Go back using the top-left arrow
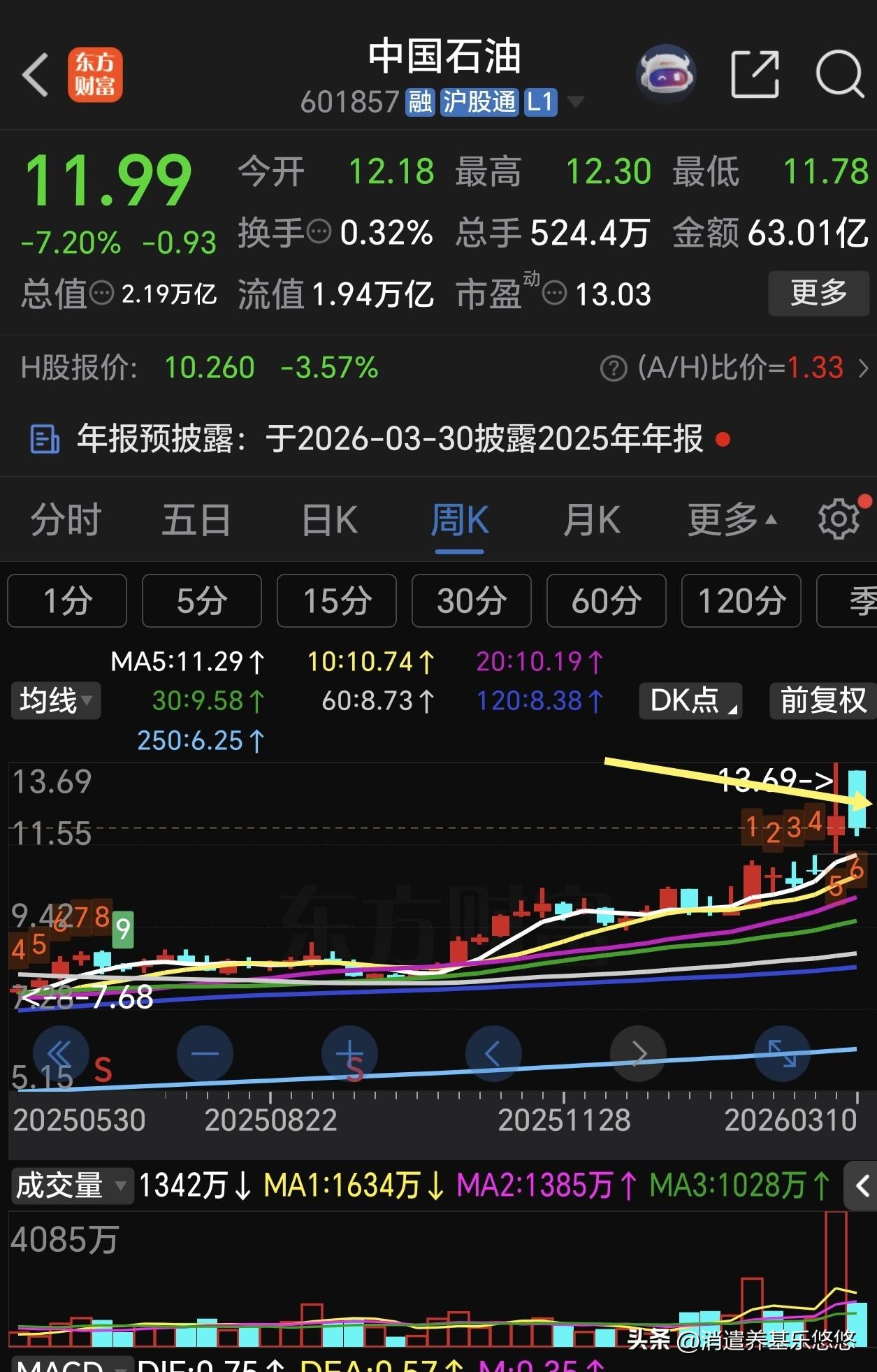Viewport: 877px width, 1372px height. (x=35, y=74)
